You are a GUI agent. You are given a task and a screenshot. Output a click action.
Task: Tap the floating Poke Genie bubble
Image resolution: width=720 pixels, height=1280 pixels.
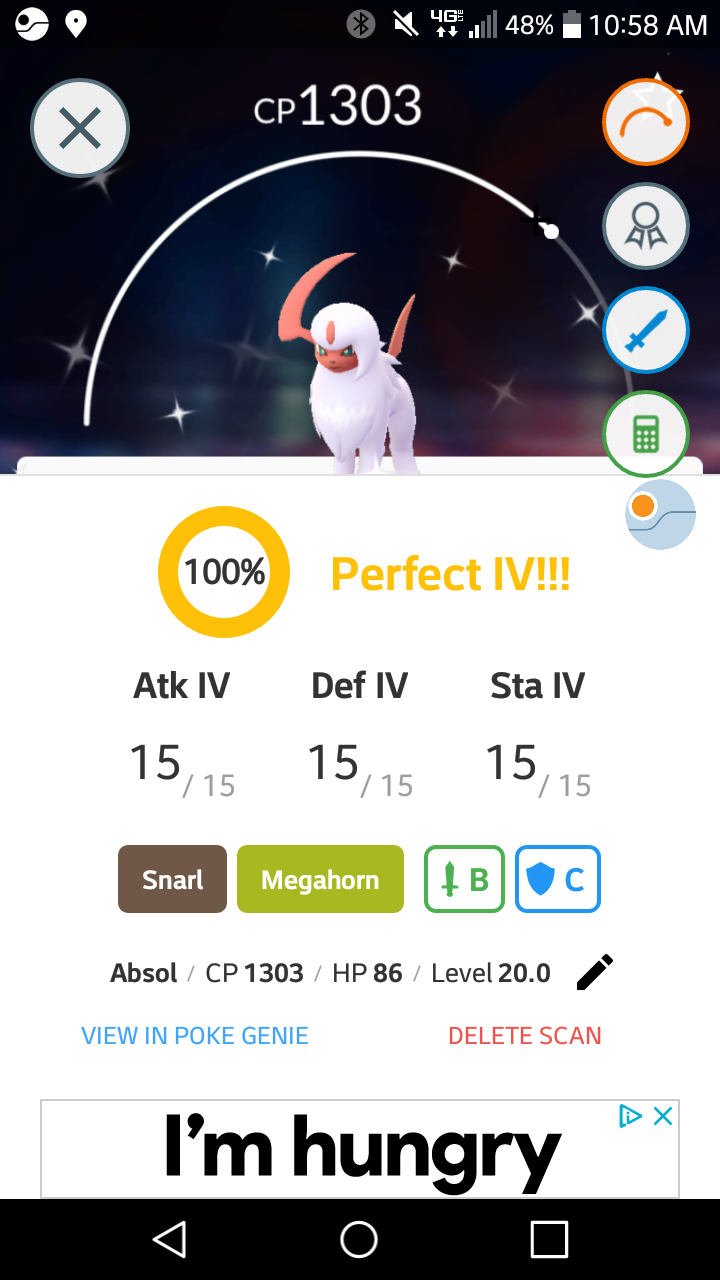point(660,514)
